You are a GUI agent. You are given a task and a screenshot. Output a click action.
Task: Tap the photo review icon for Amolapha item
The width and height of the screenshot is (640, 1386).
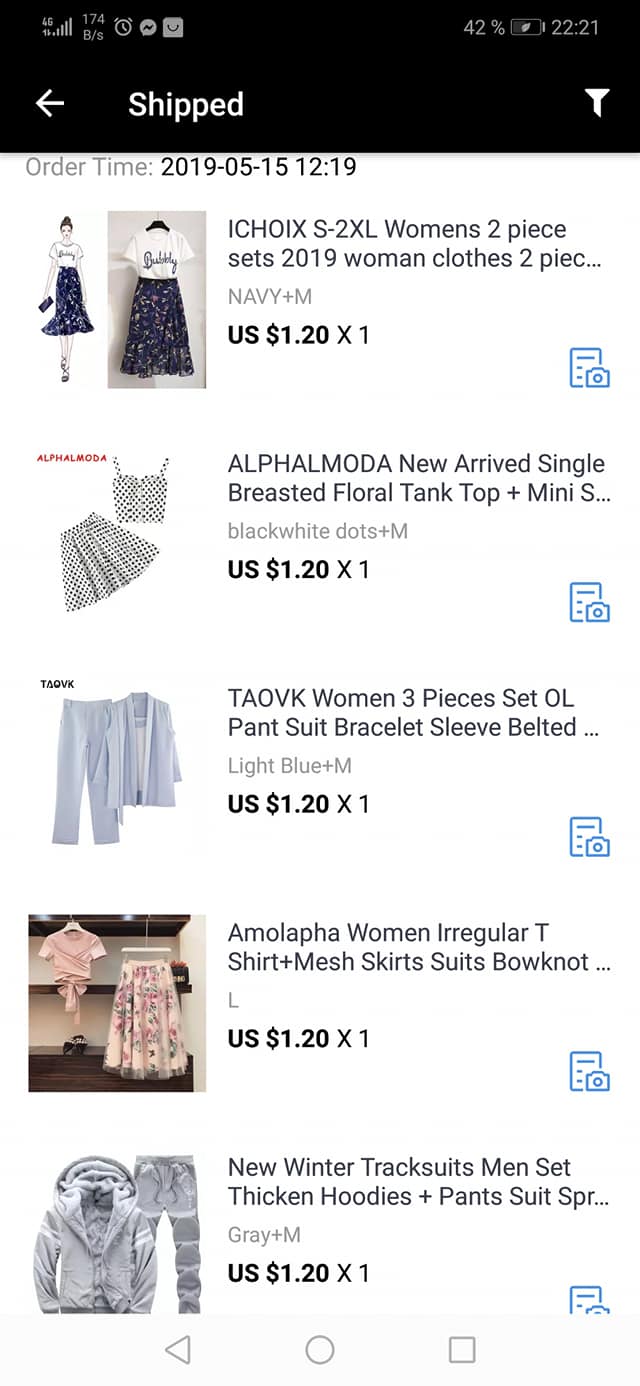point(589,1071)
